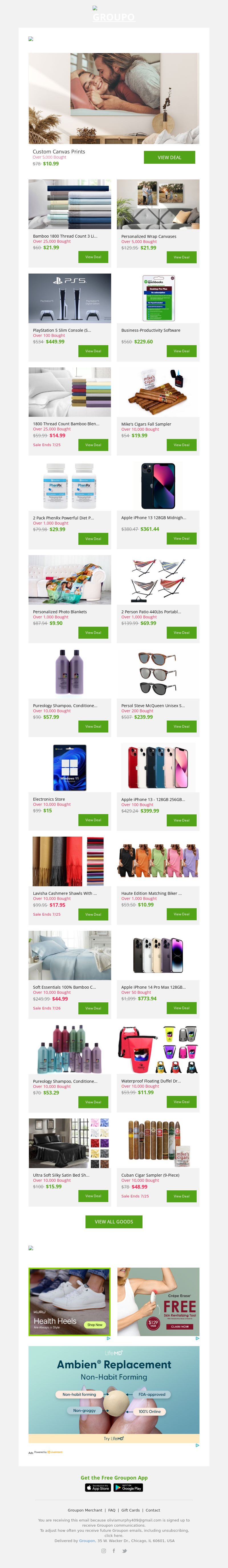The width and height of the screenshot is (228, 1568).
Task: View deal for Personalized Wrap Canvases
Action: click(181, 258)
